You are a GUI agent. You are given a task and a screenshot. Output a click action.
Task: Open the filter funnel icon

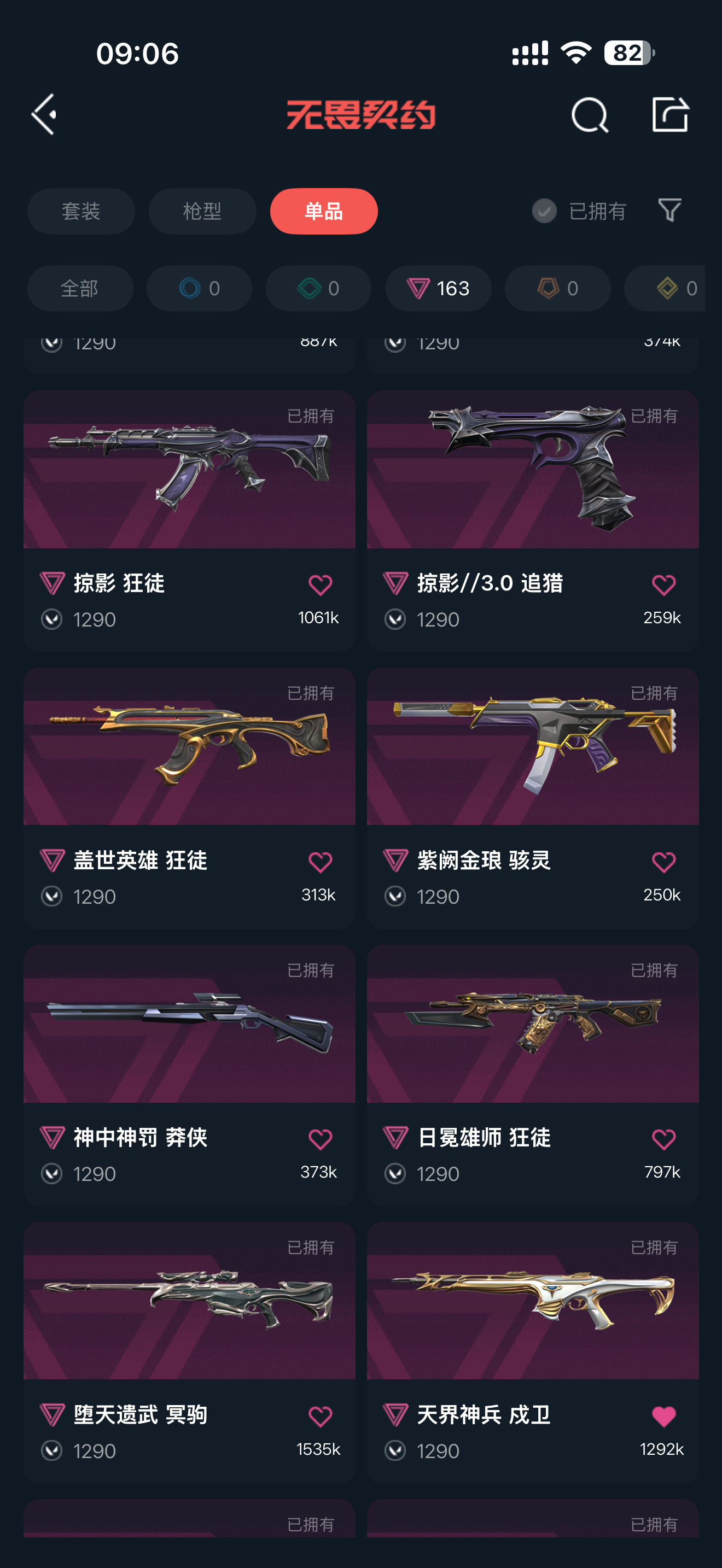click(669, 210)
